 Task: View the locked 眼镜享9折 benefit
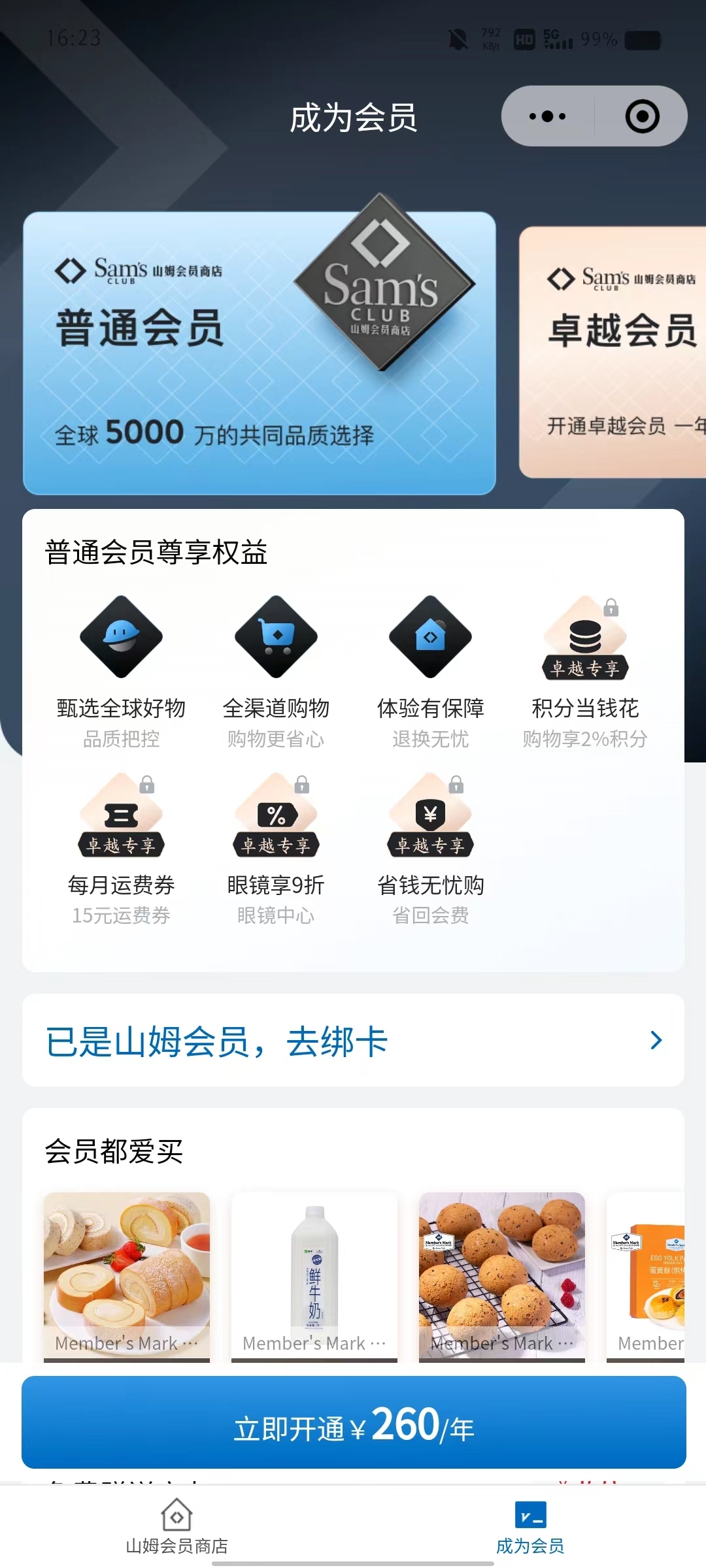pos(276,847)
